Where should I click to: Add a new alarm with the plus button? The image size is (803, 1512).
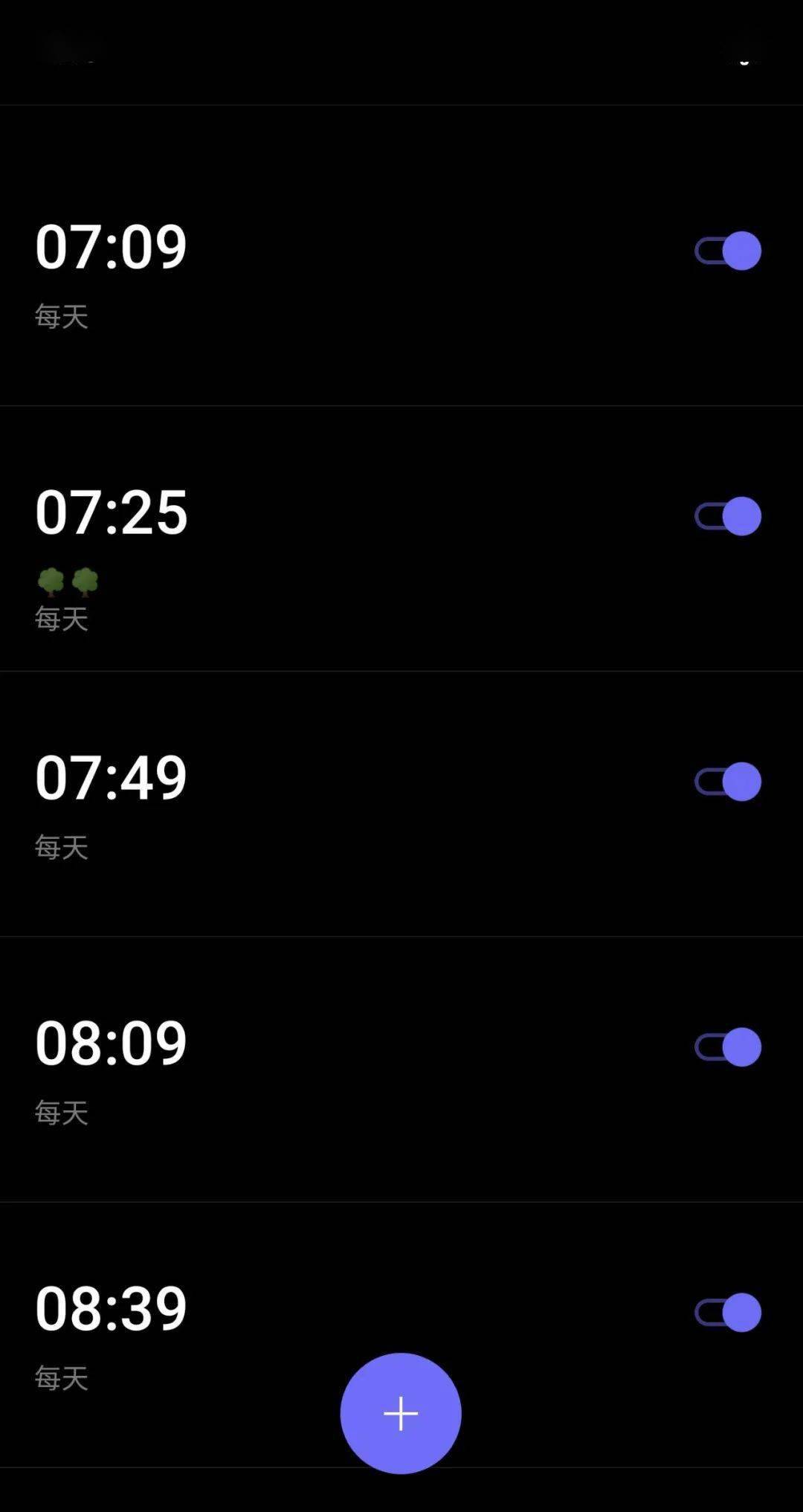401,1413
